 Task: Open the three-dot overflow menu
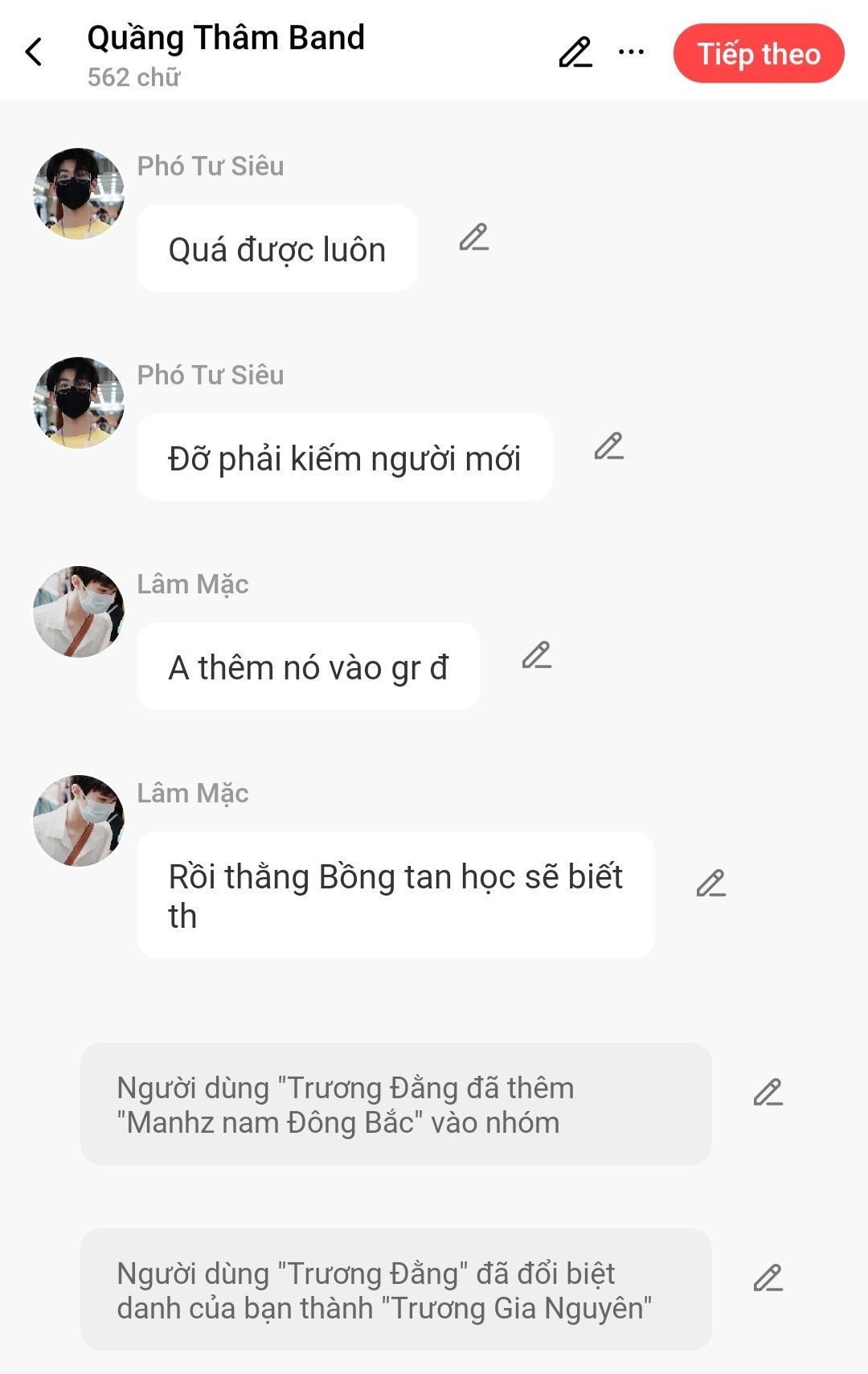[631, 53]
